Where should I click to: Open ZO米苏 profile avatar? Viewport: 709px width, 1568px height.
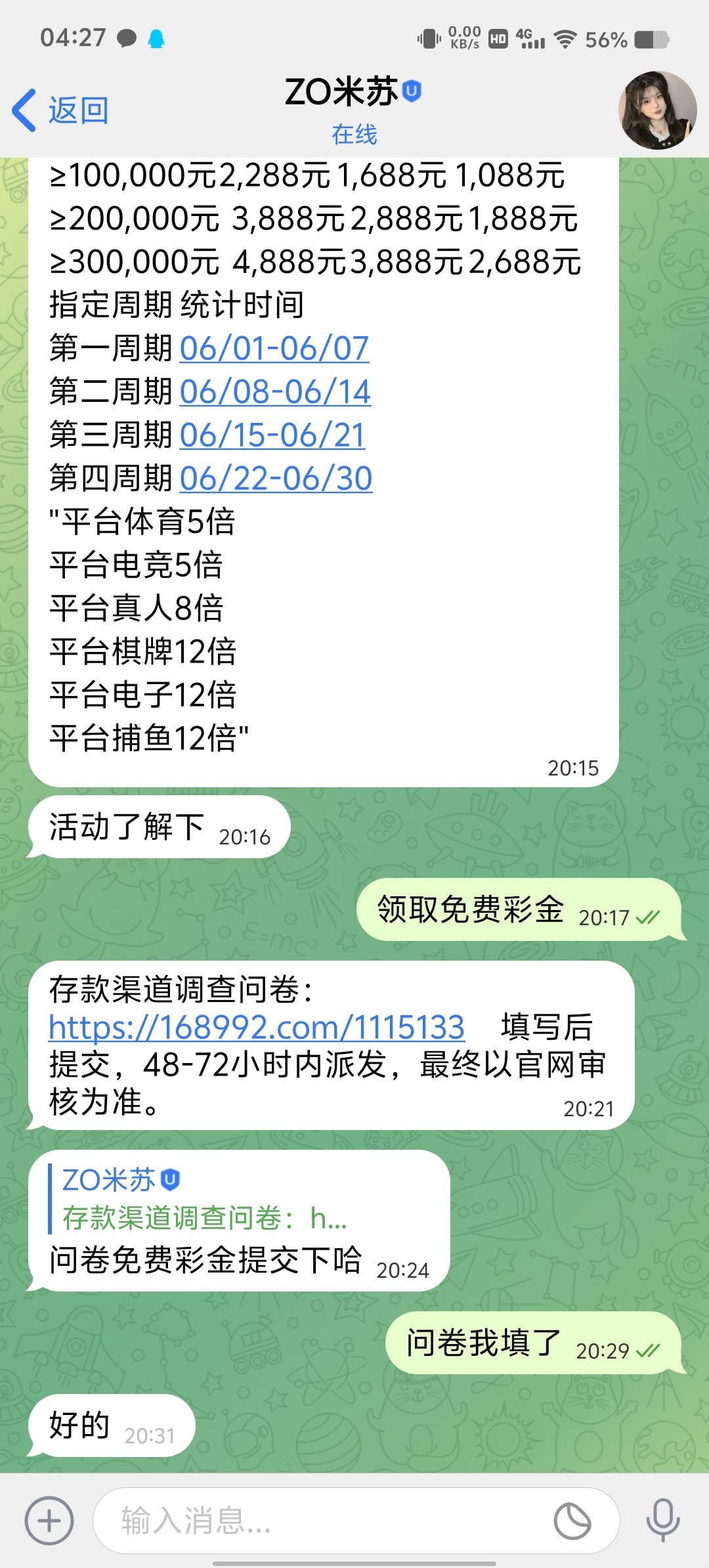click(656, 110)
